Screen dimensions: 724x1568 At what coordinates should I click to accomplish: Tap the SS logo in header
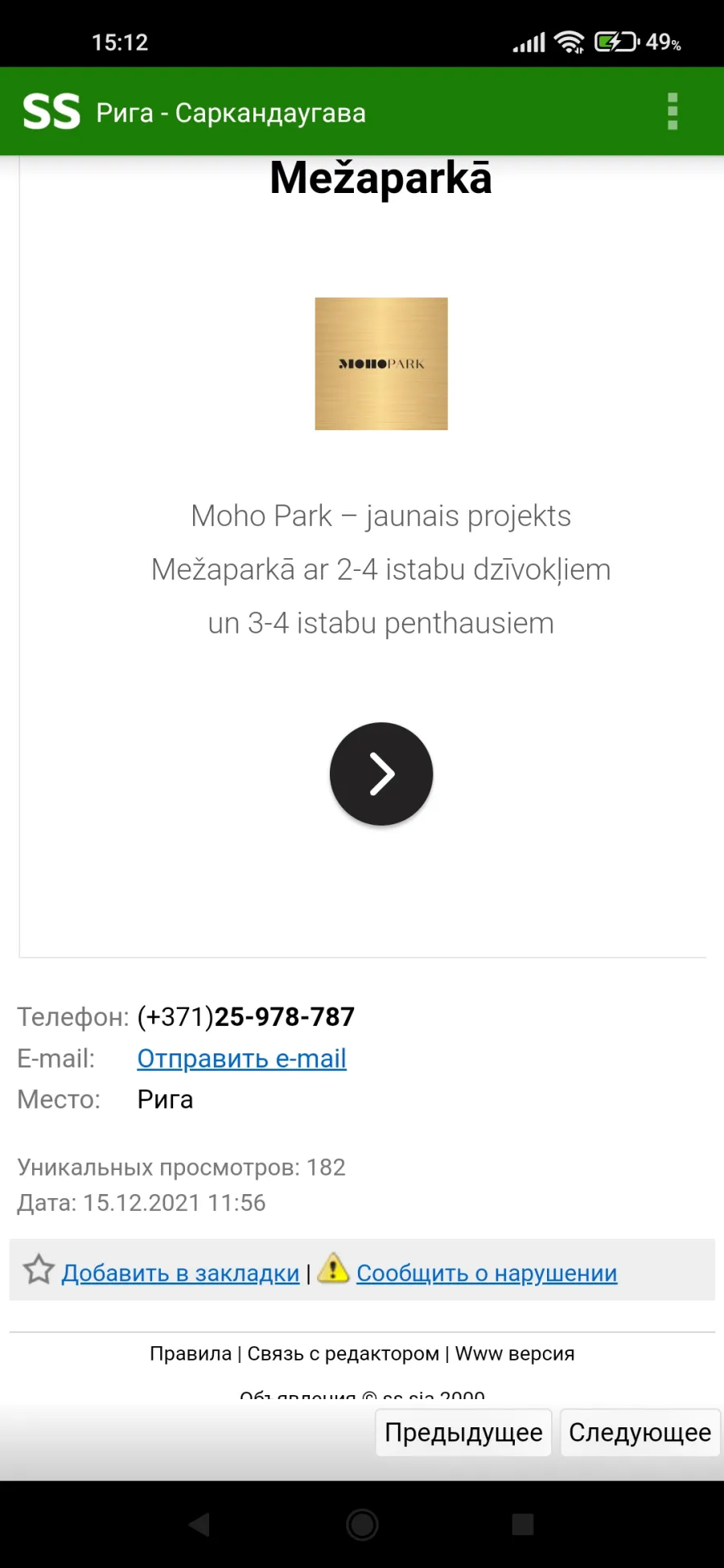click(51, 112)
